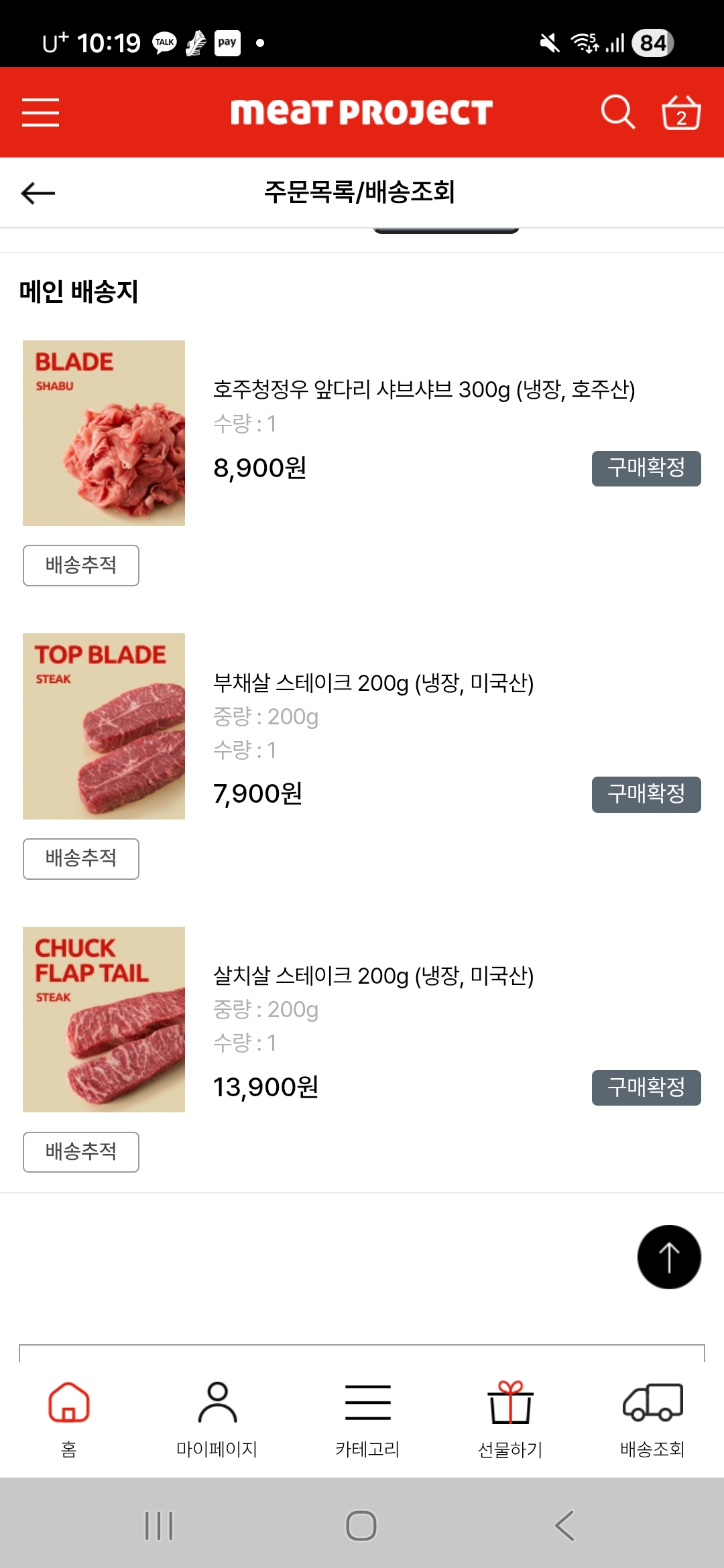Track delivery for 호주청정우 앞다리 샤브샤브
Image resolution: width=724 pixels, height=1568 pixels.
coord(81,566)
